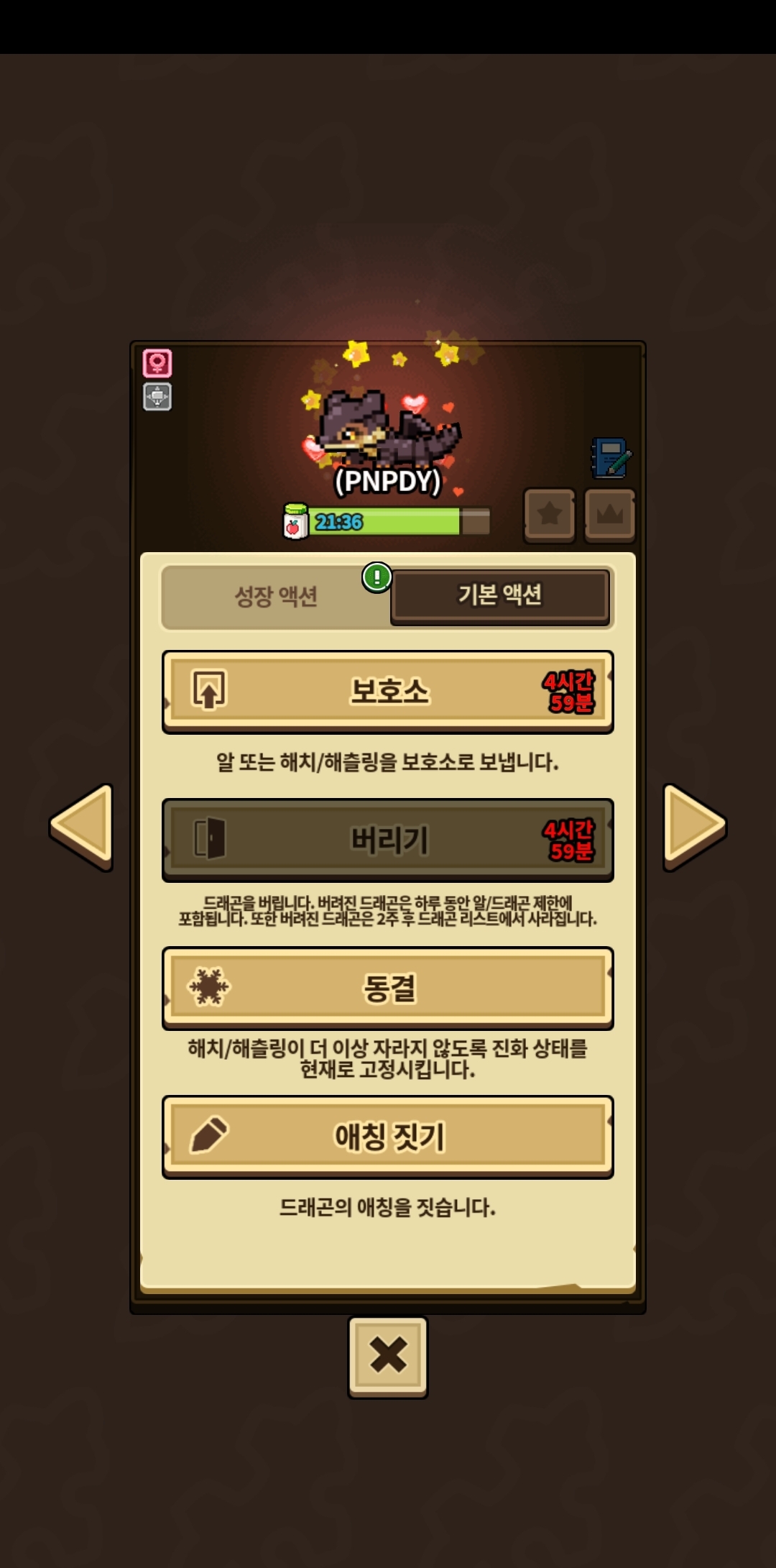Switch to the 성장 액션 tab
This screenshot has width=776, height=1568.
coord(276,596)
